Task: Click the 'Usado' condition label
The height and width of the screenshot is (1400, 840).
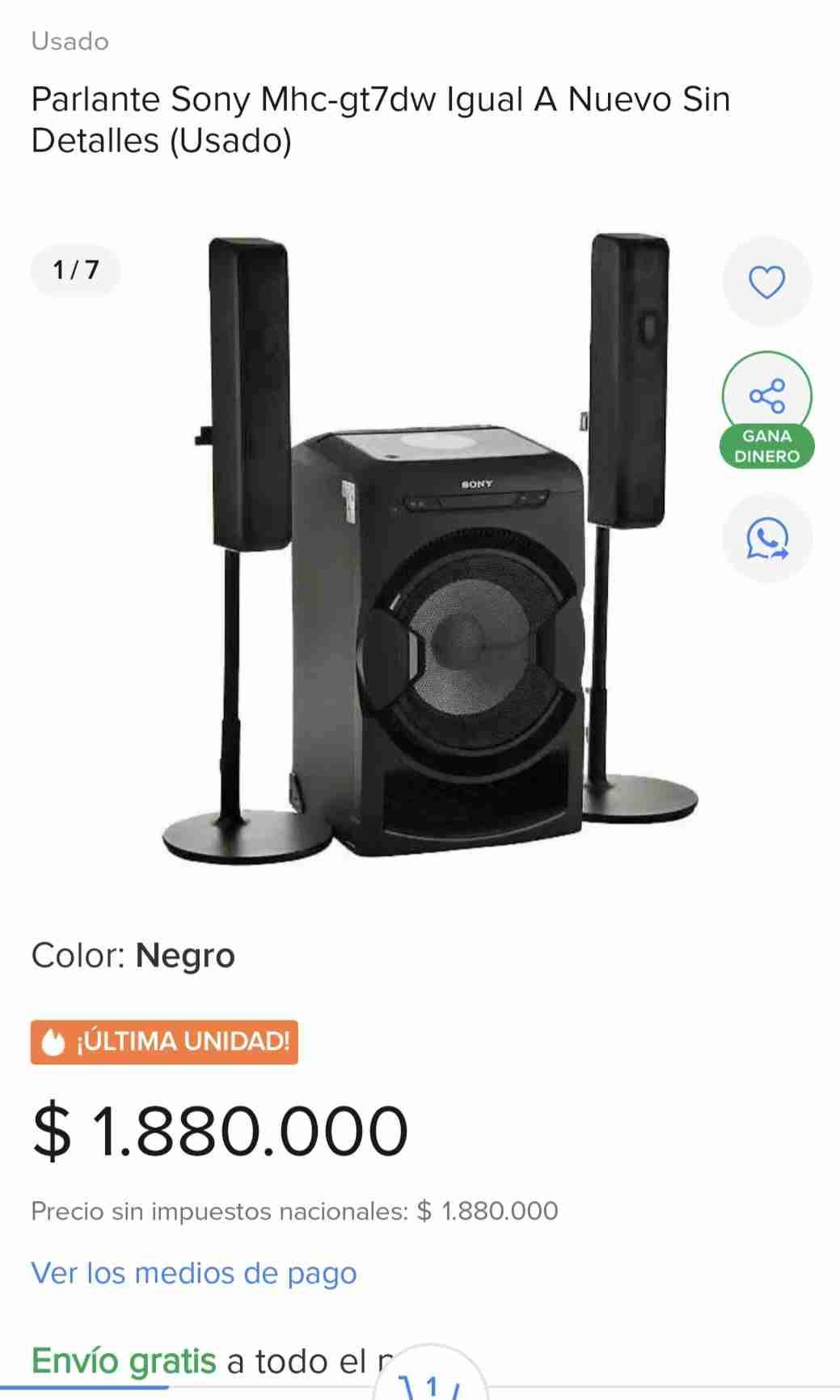Action: point(69,42)
